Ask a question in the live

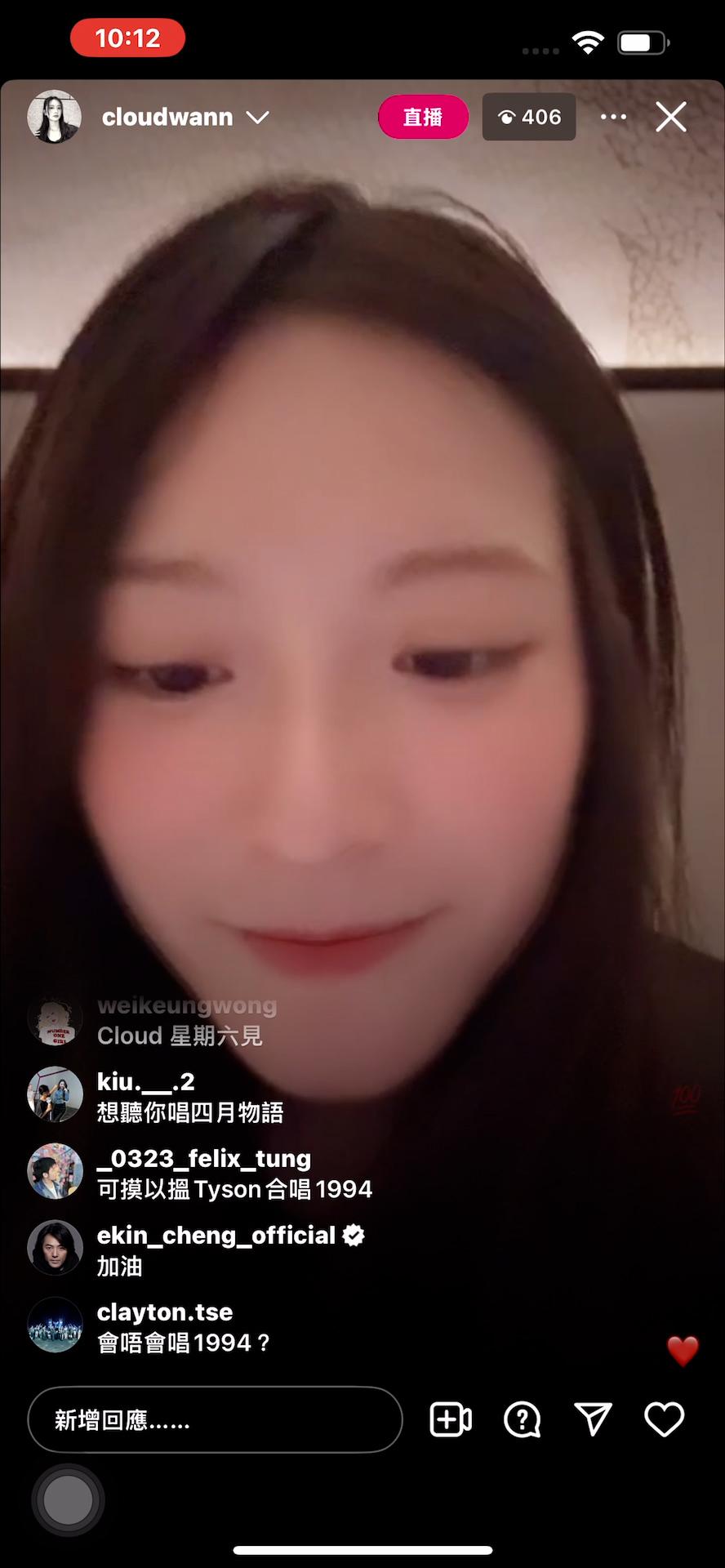523,1419
